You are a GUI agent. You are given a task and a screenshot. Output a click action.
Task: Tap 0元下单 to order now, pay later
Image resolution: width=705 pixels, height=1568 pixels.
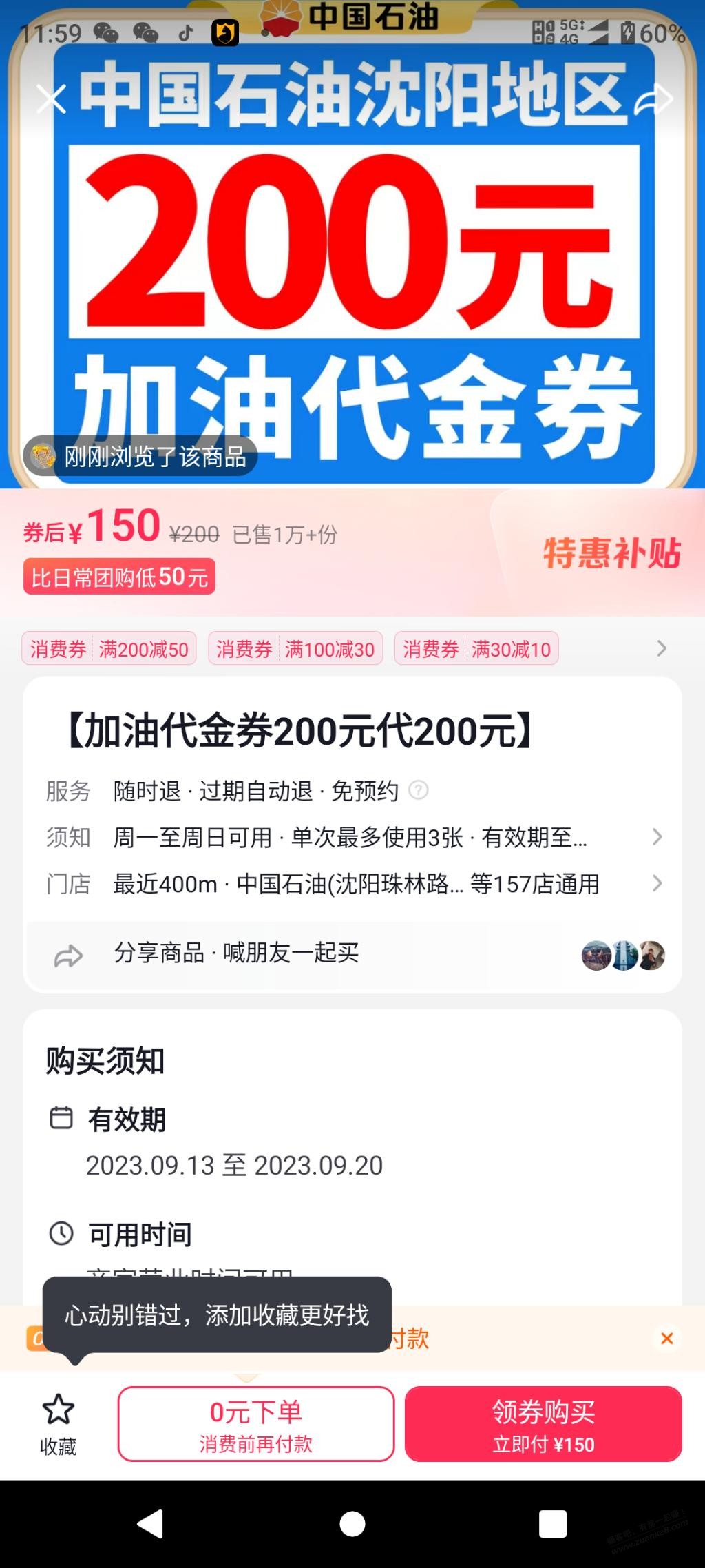tap(256, 1424)
